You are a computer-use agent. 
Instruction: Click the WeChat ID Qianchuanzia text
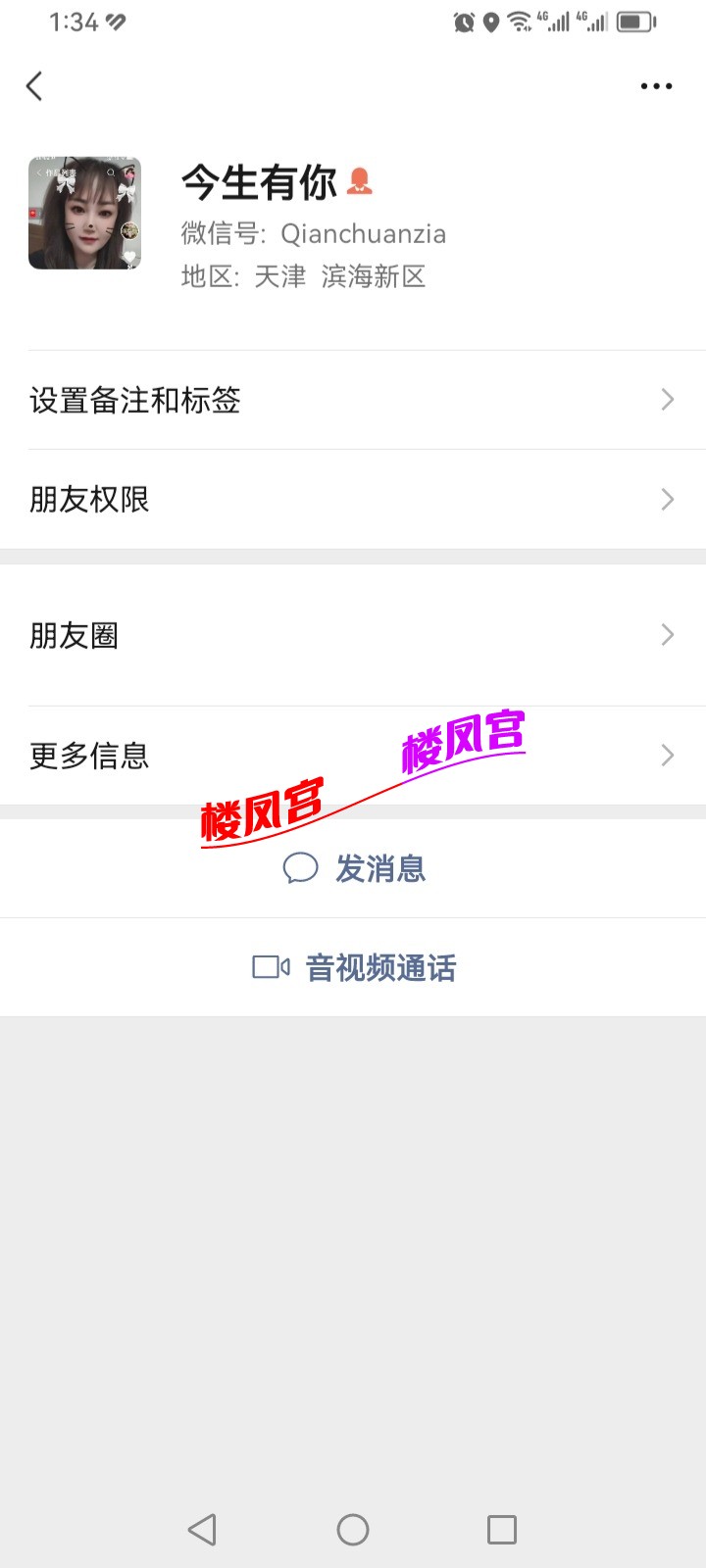coord(365,234)
